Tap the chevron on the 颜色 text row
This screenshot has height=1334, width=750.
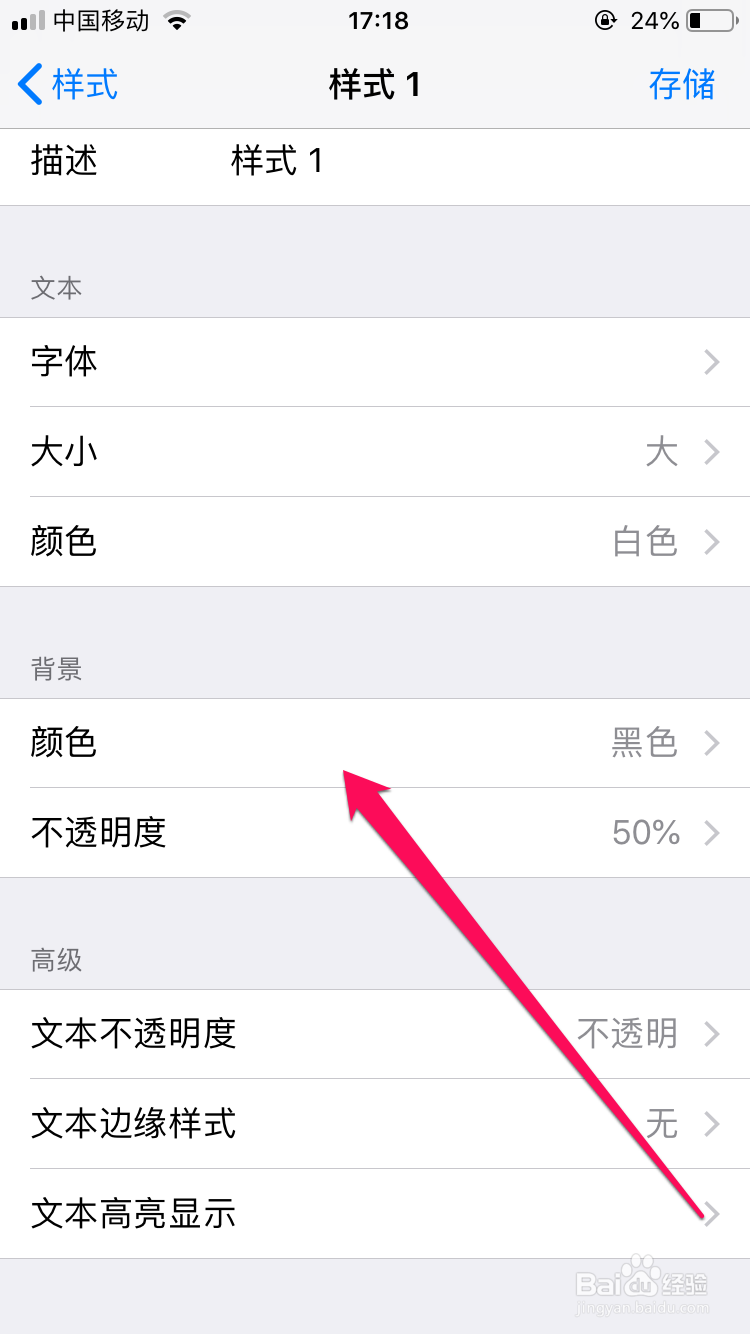[712, 542]
